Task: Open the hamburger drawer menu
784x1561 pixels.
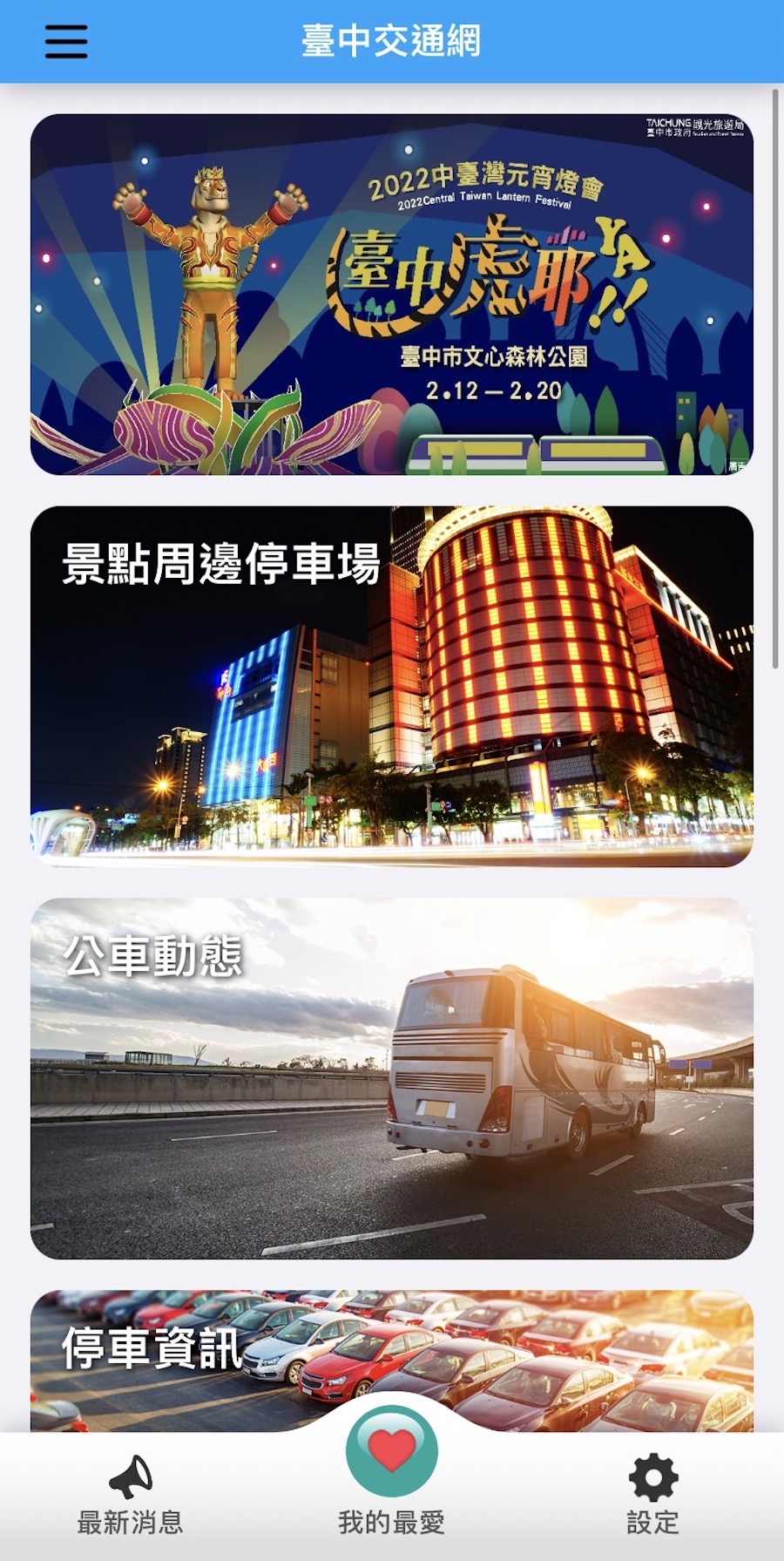Action: (x=66, y=41)
